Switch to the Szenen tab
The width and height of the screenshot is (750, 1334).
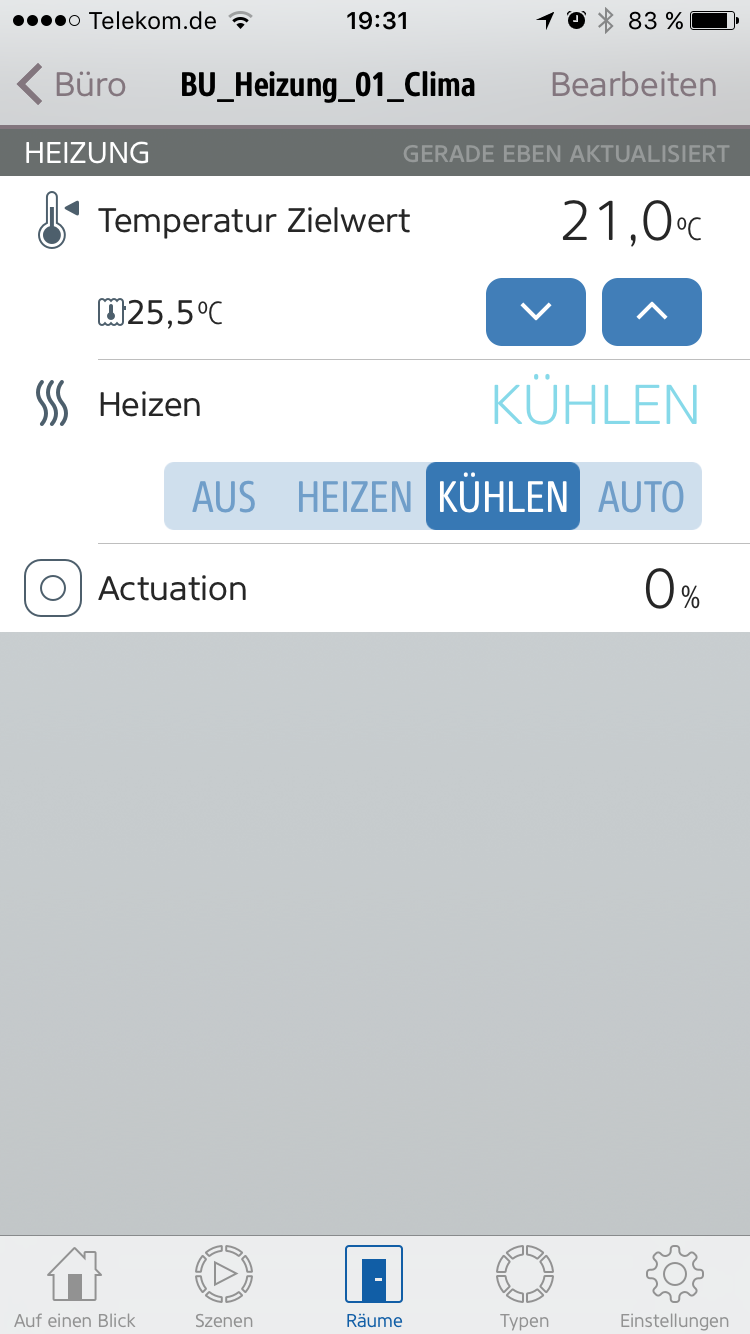coord(224,1287)
